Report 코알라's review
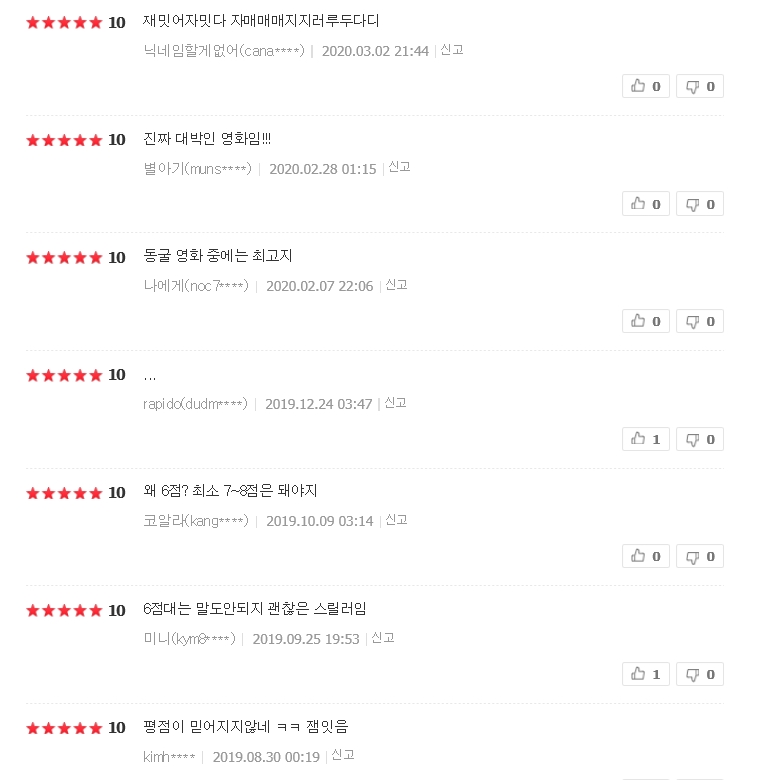The width and height of the screenshot is (769, 780). tap(396, 520)
